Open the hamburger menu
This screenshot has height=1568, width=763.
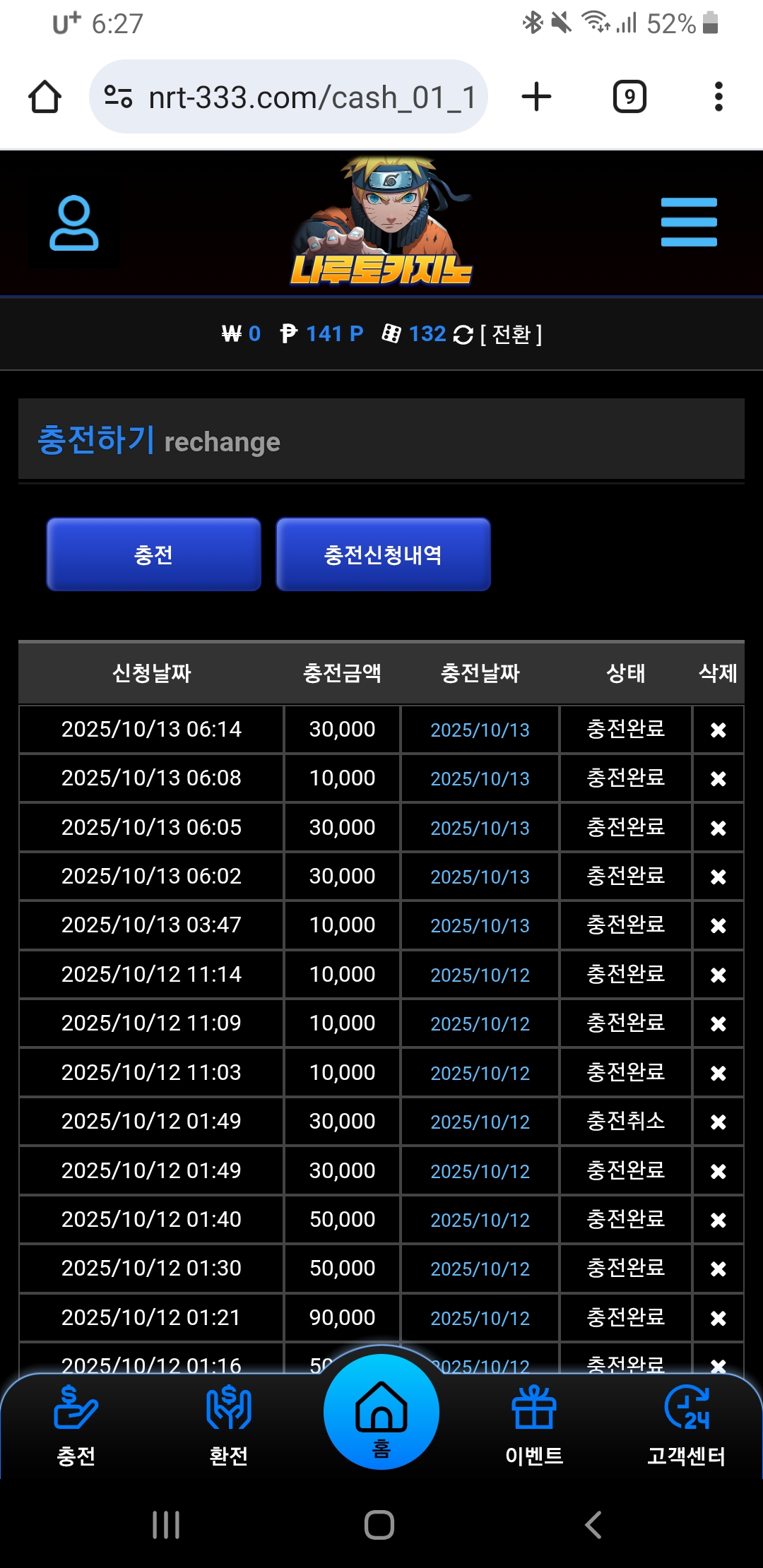click(689, 222)
